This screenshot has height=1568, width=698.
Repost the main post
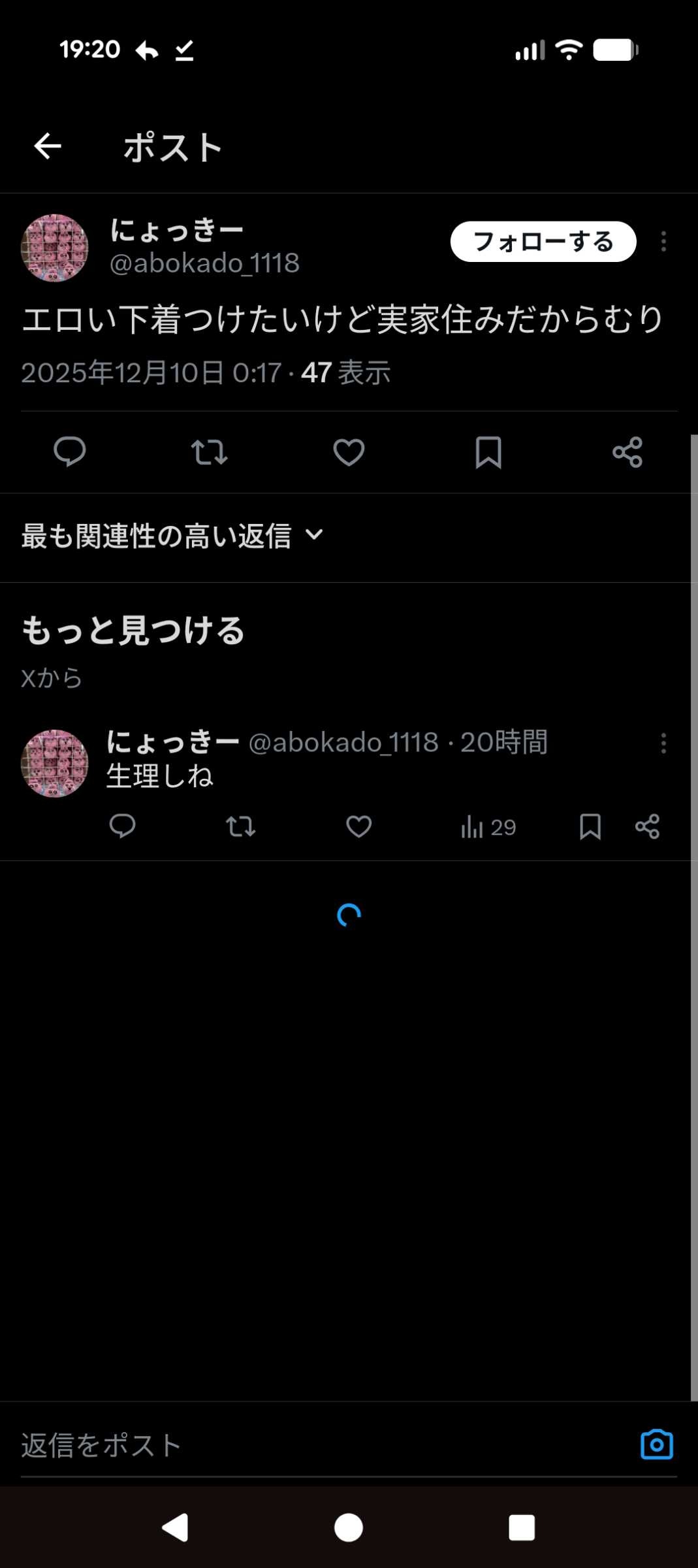click(209, 451)
